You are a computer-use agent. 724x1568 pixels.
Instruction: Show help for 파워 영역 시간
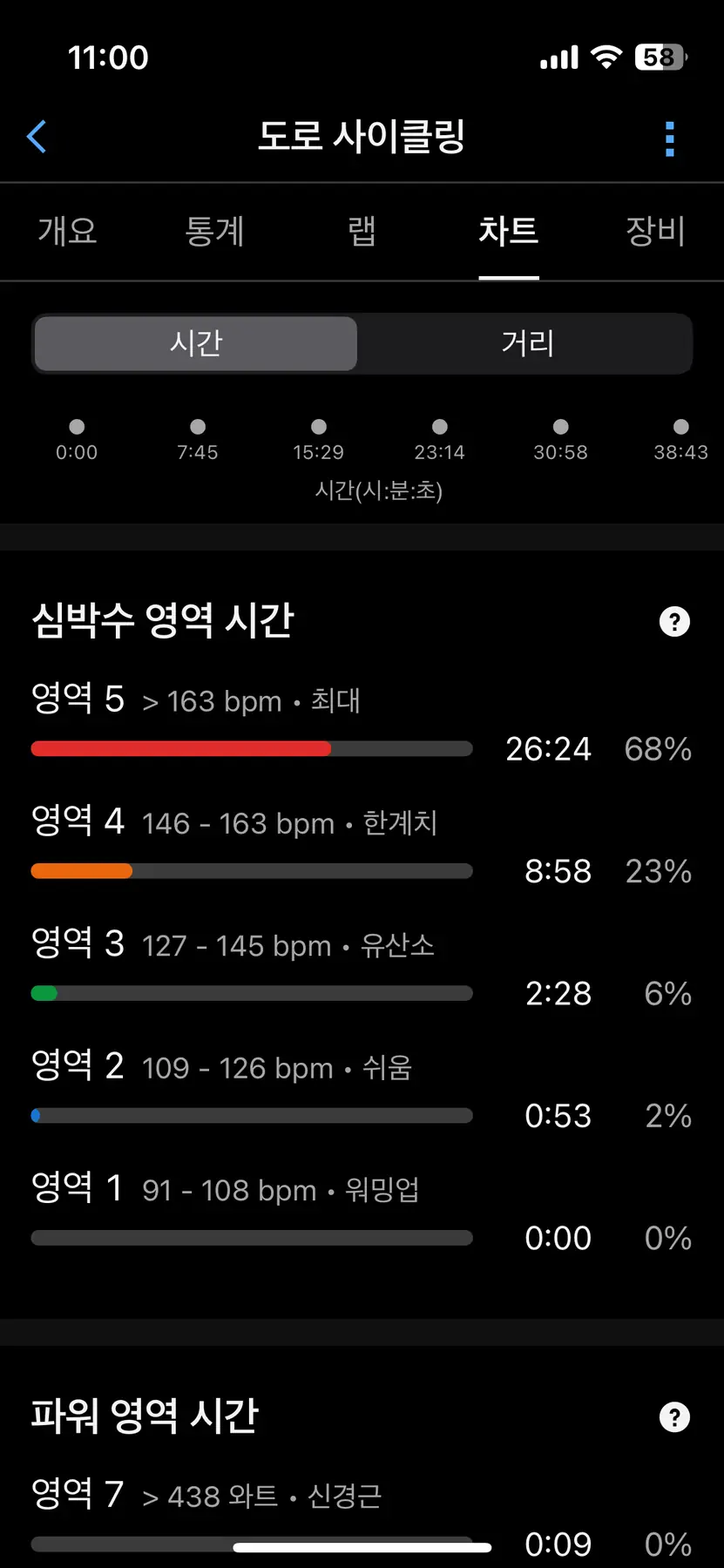tap(674, 1417)
